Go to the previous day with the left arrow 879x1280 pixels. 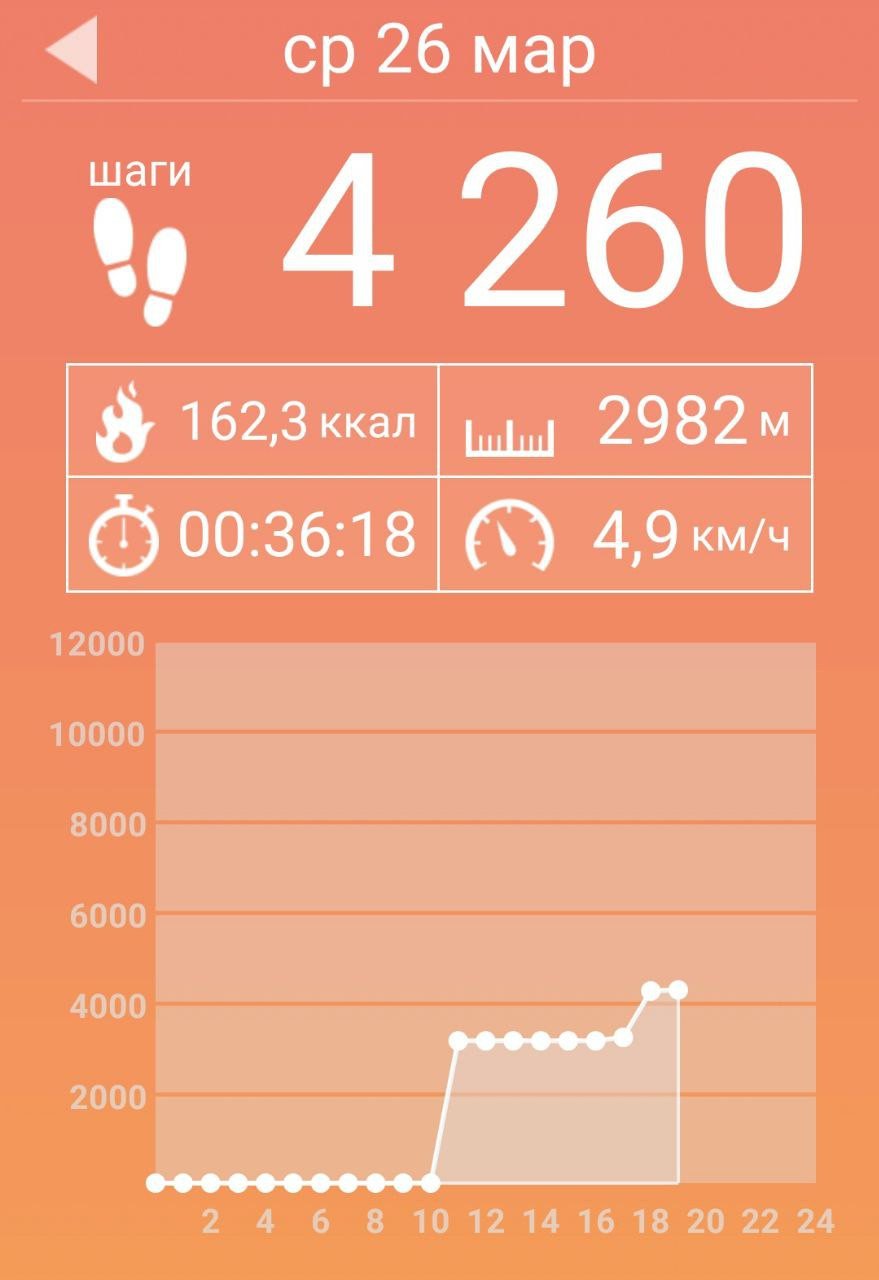[x=72, y=50]
